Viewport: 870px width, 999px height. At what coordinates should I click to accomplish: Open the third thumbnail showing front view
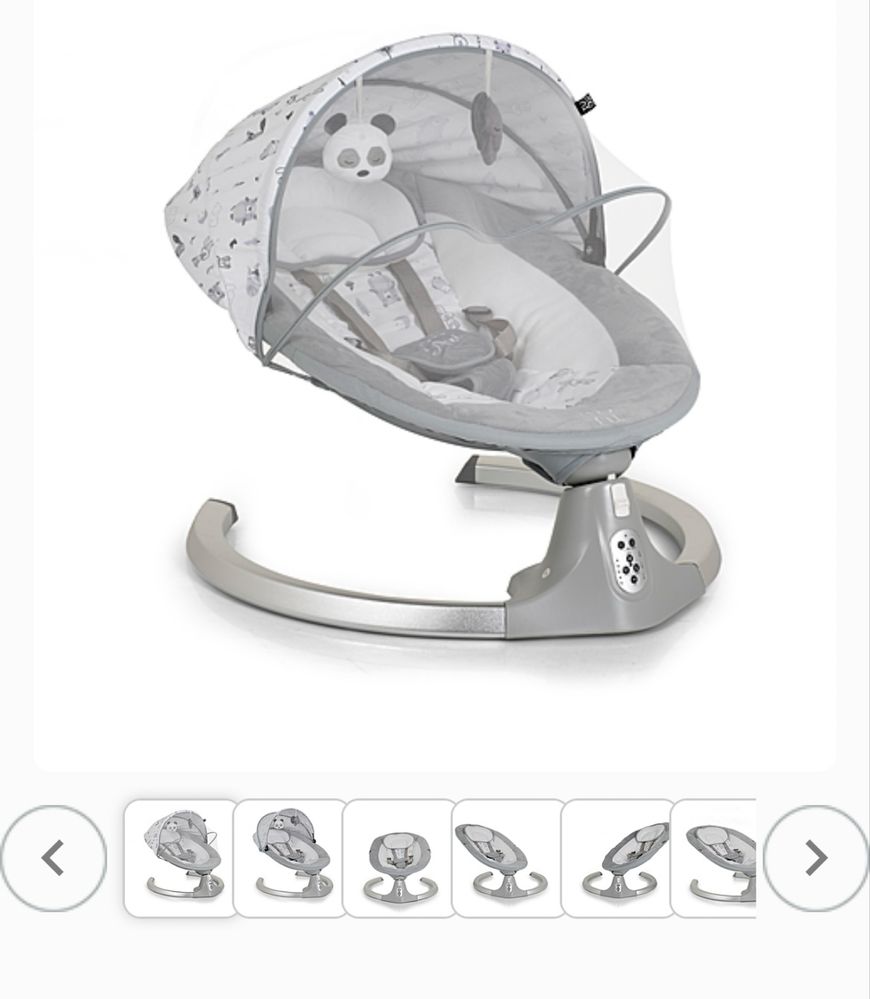pos(398,858)
